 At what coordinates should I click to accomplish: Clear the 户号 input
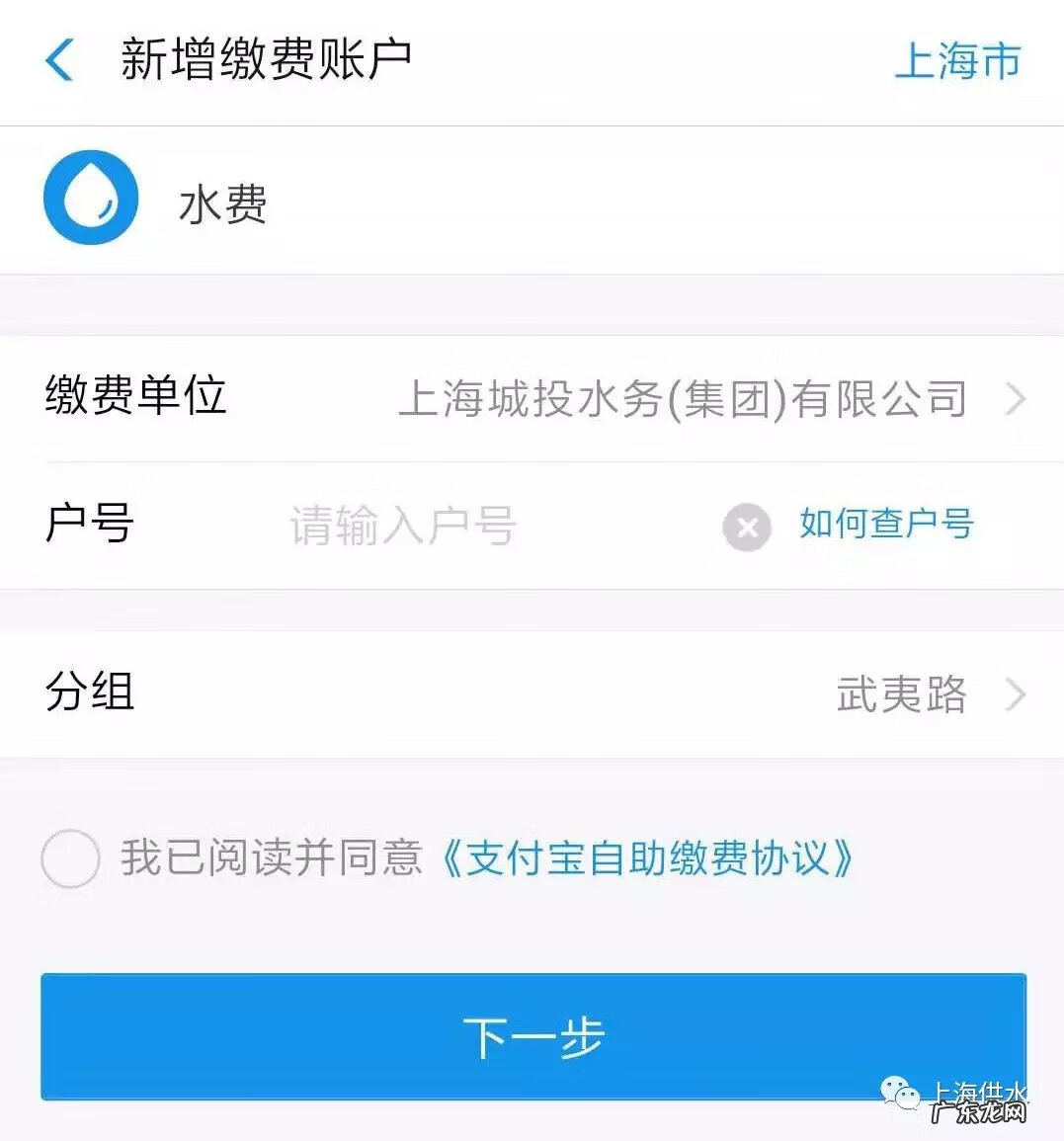pos(747,527)
